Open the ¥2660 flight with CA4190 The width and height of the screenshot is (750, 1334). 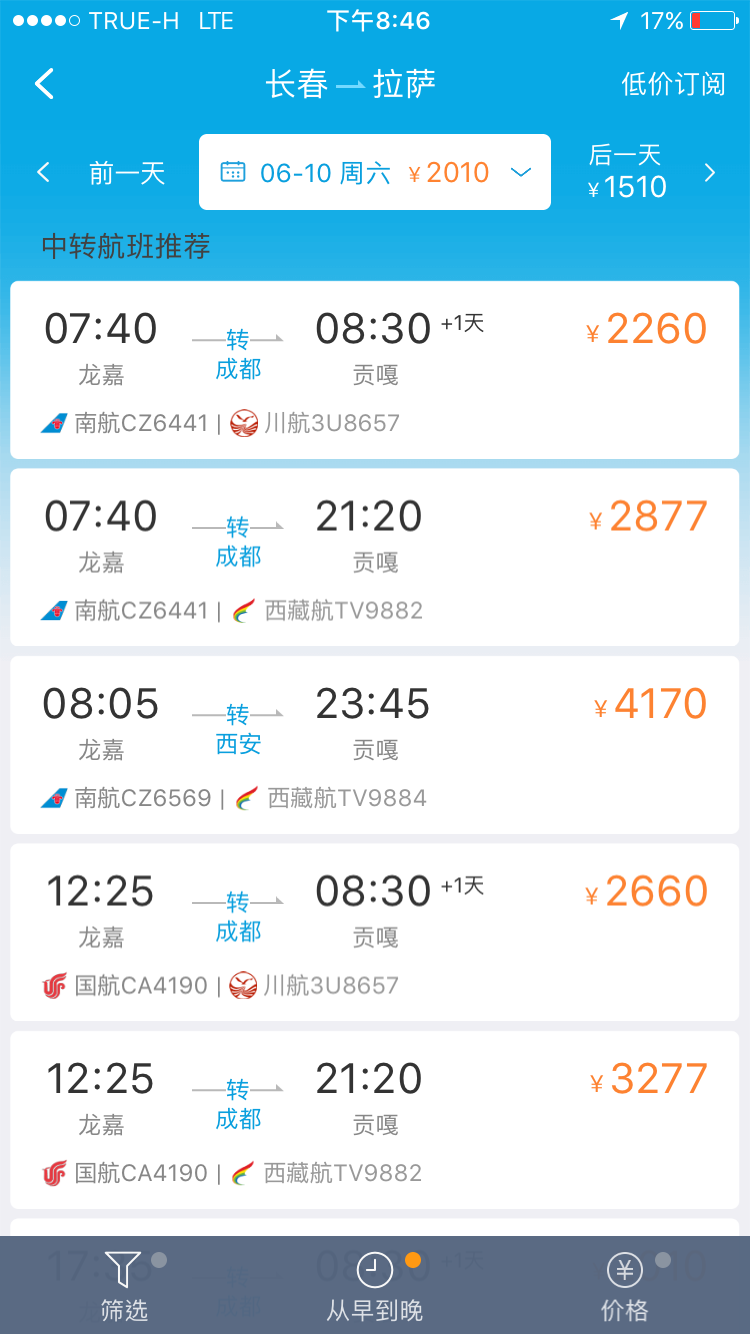pyautogui.click(x=375, y=932)
